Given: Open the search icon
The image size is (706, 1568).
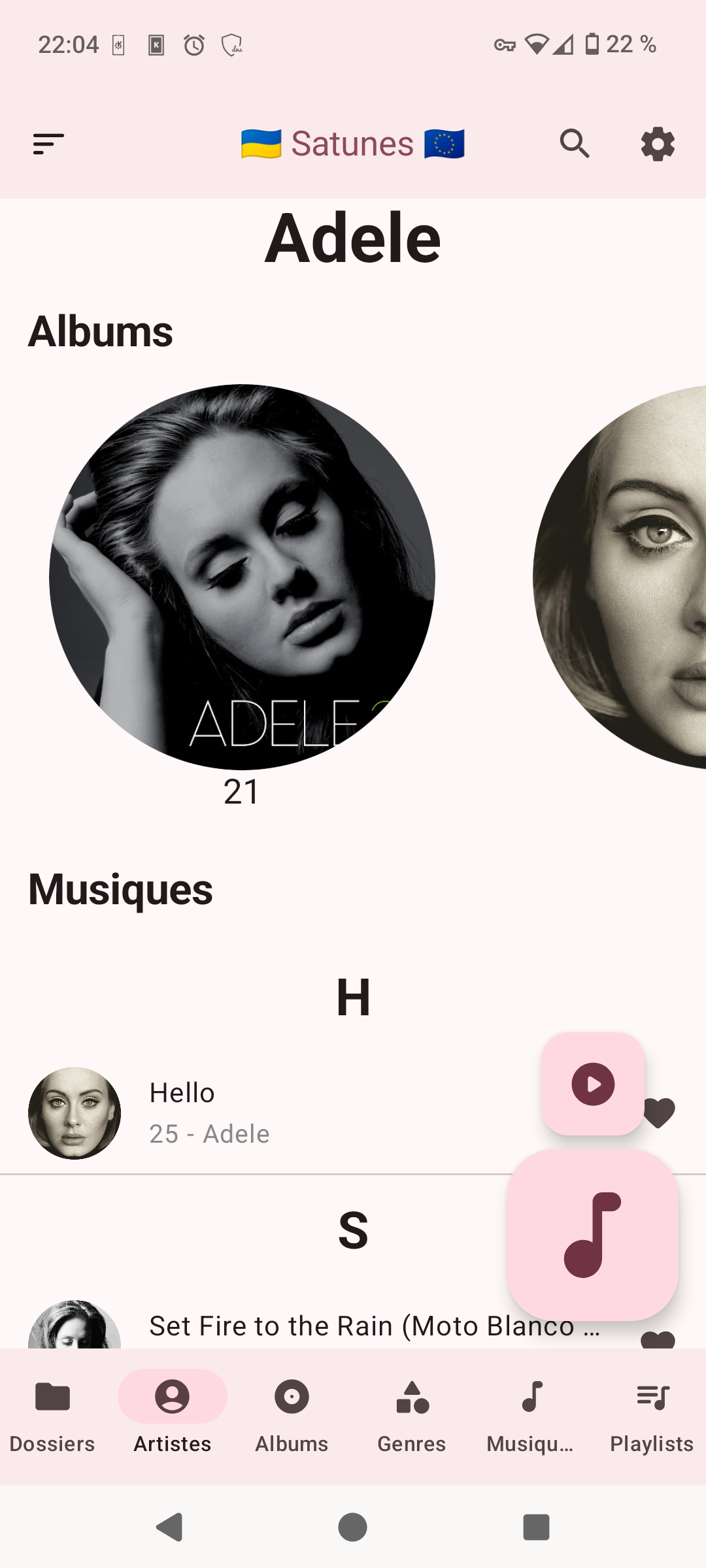Looking at the screenshot, I should pos(575,144).
